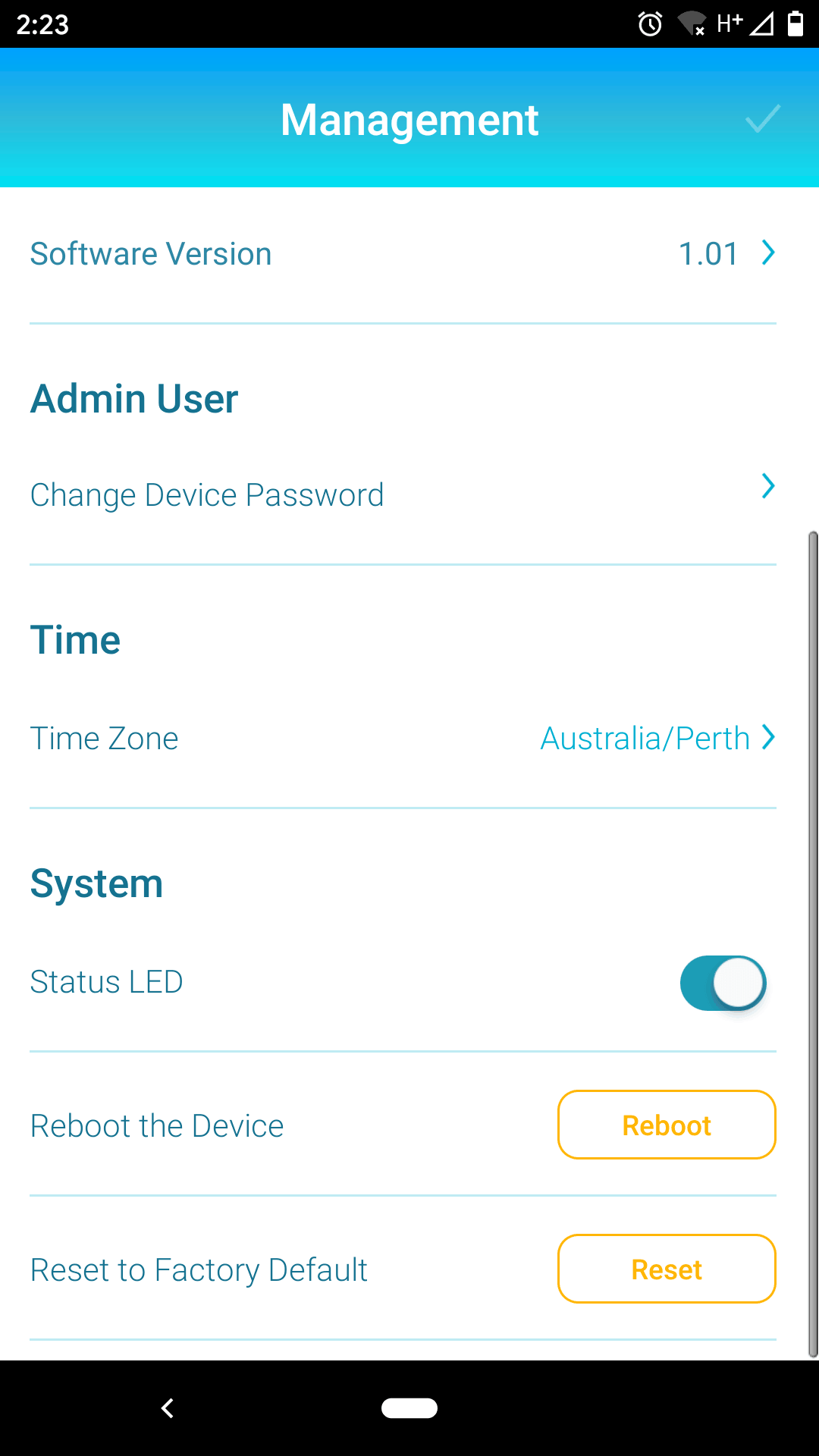Screen dimensions: 819x1456
Task: Open Software Version details
Action: click(x=403, y=254)
